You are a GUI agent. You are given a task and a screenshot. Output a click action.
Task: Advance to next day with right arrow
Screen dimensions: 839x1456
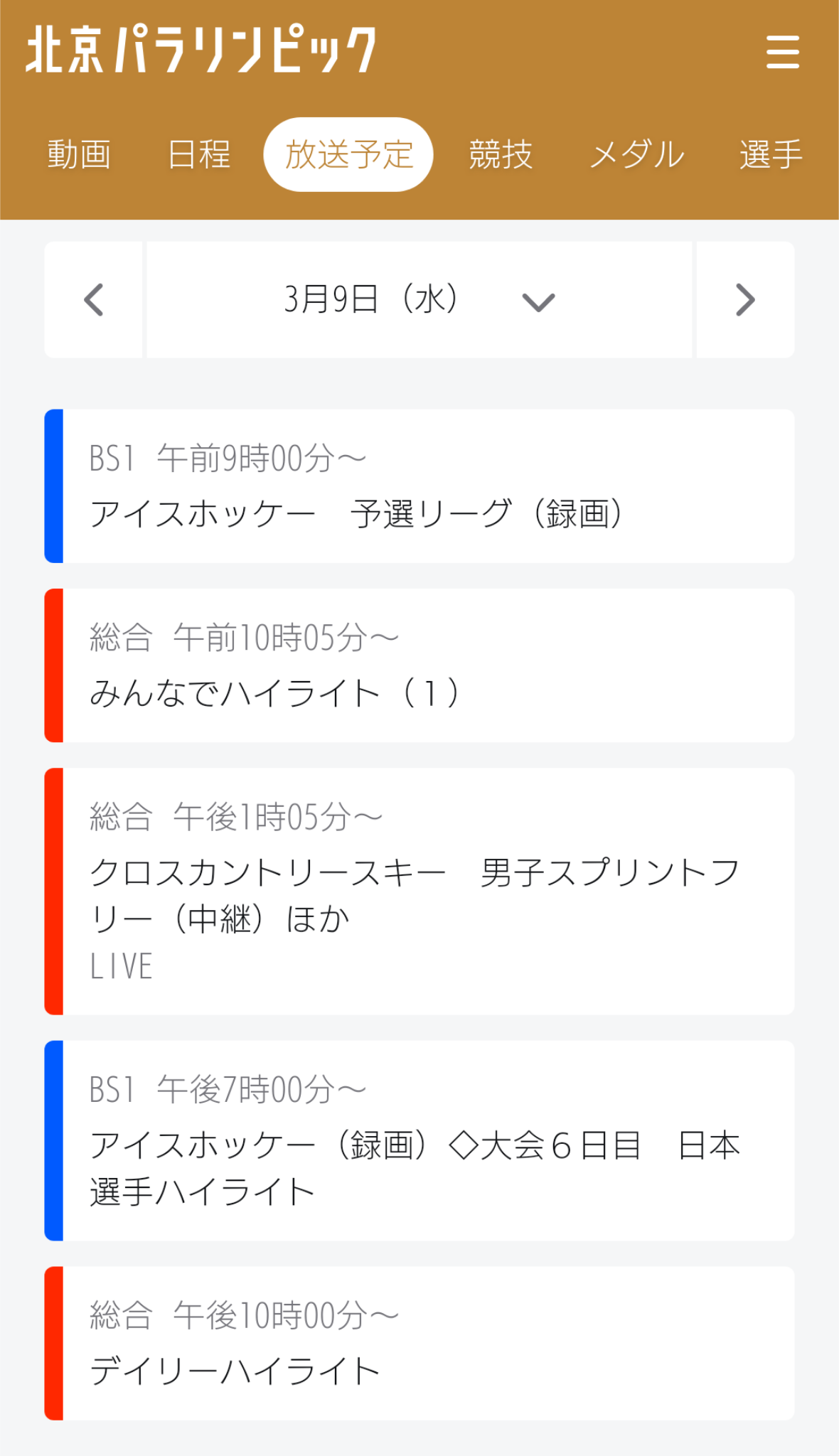(x=744, y=299)
